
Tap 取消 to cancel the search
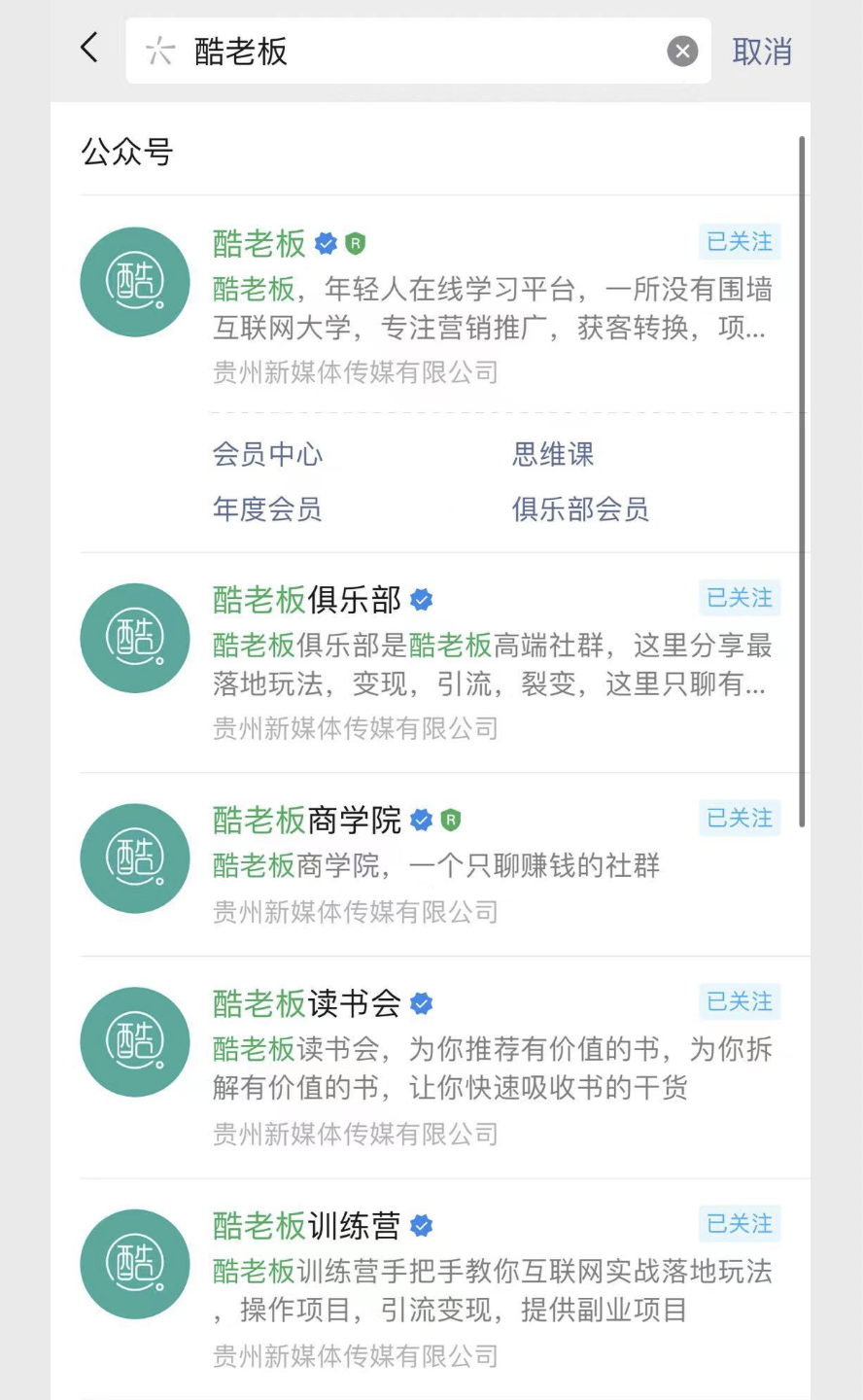pos(762,51)
